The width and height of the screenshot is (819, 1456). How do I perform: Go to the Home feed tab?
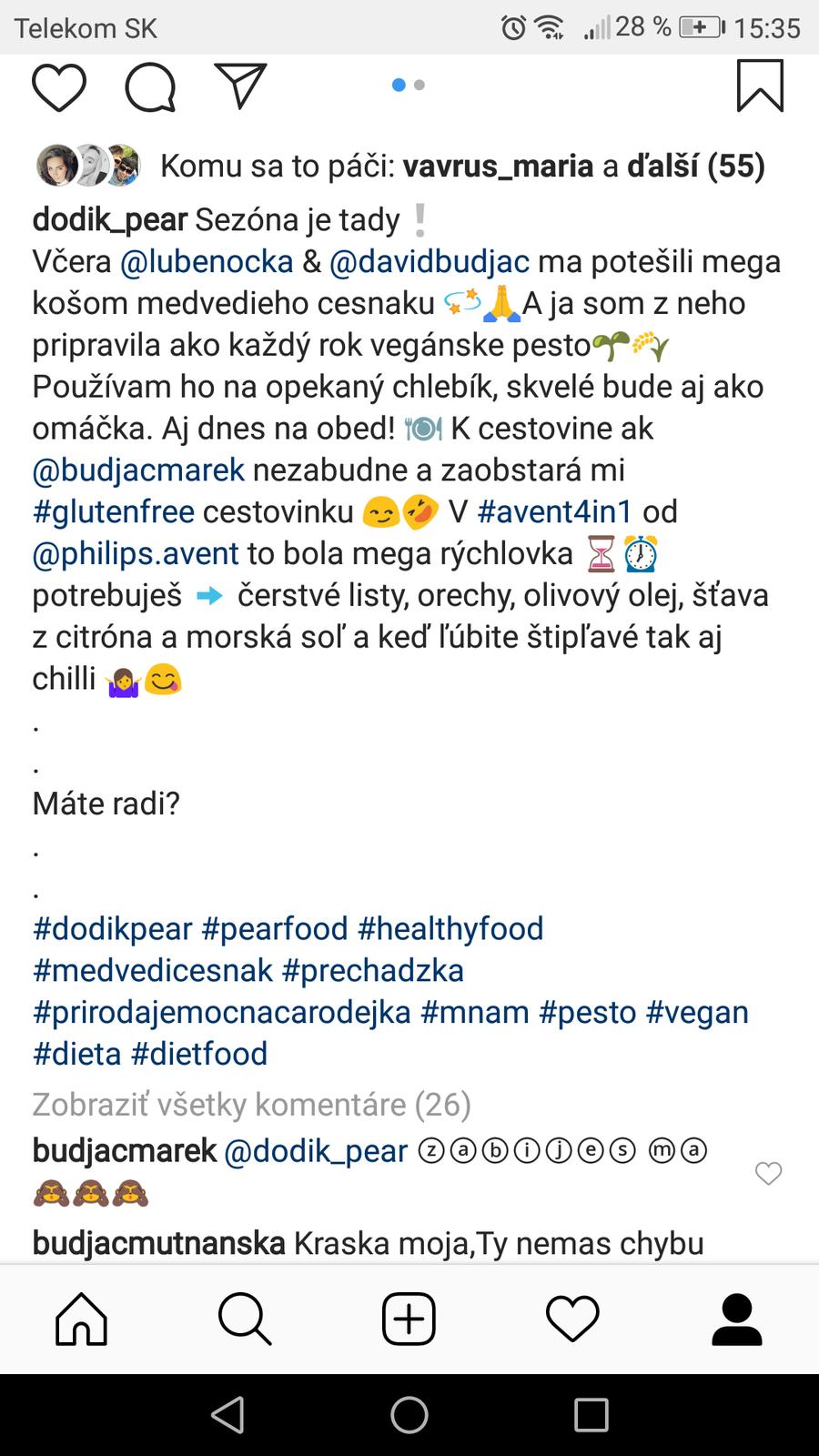82,1319
